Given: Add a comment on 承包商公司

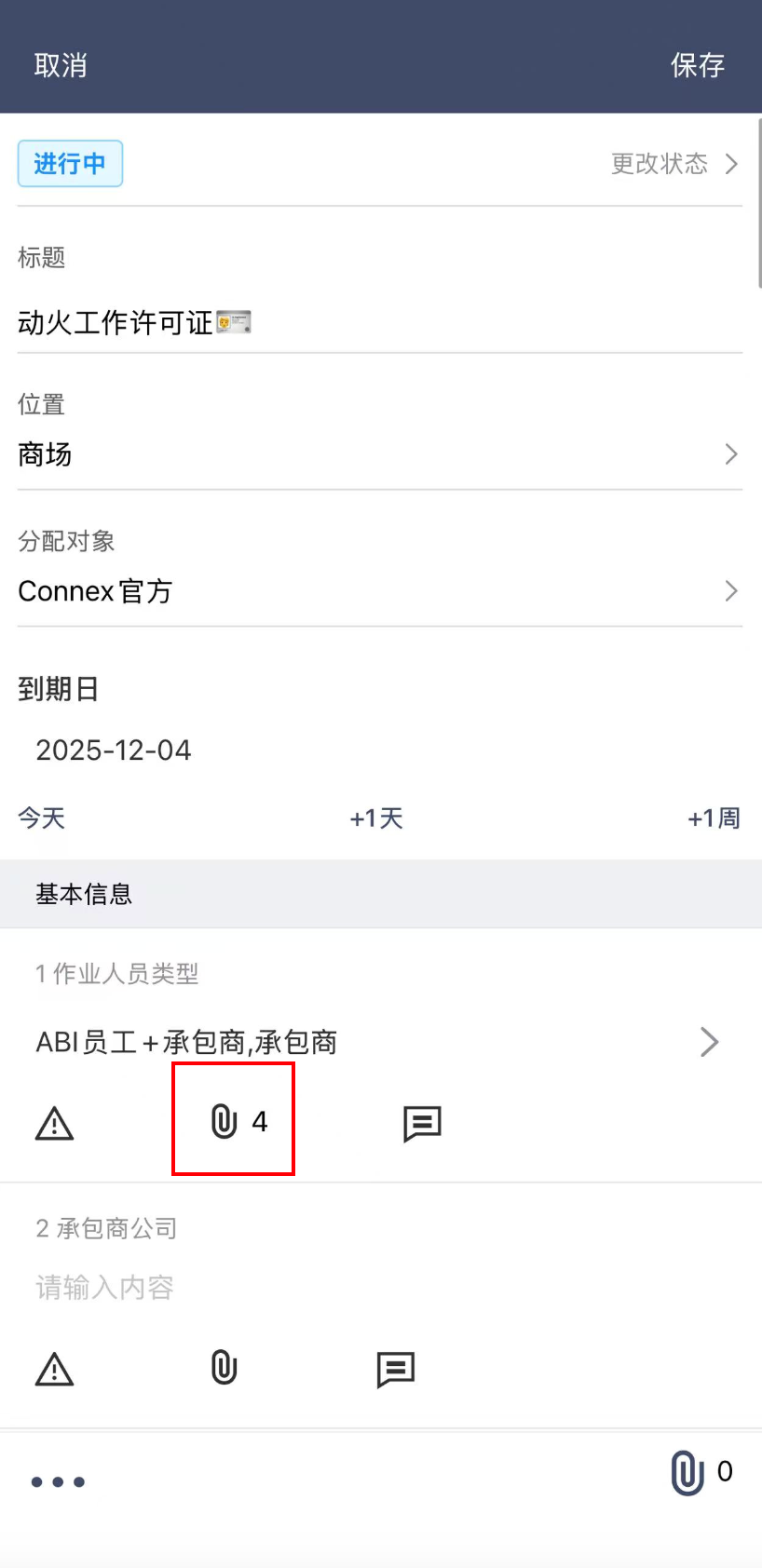Looking at the screenshot, I should coord(396,1370).
